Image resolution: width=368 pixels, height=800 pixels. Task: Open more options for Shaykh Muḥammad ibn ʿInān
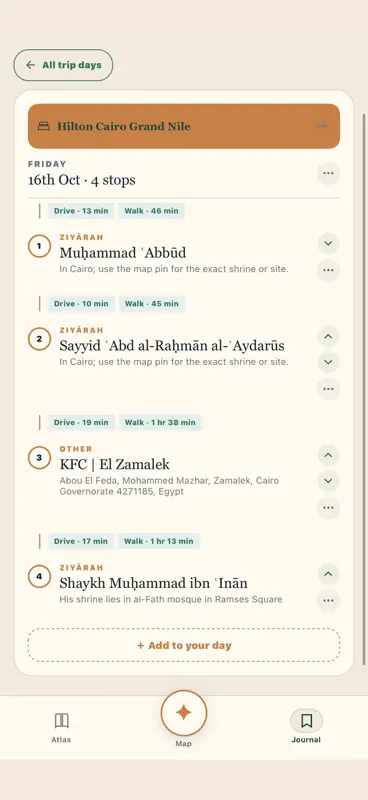(328, 601)
